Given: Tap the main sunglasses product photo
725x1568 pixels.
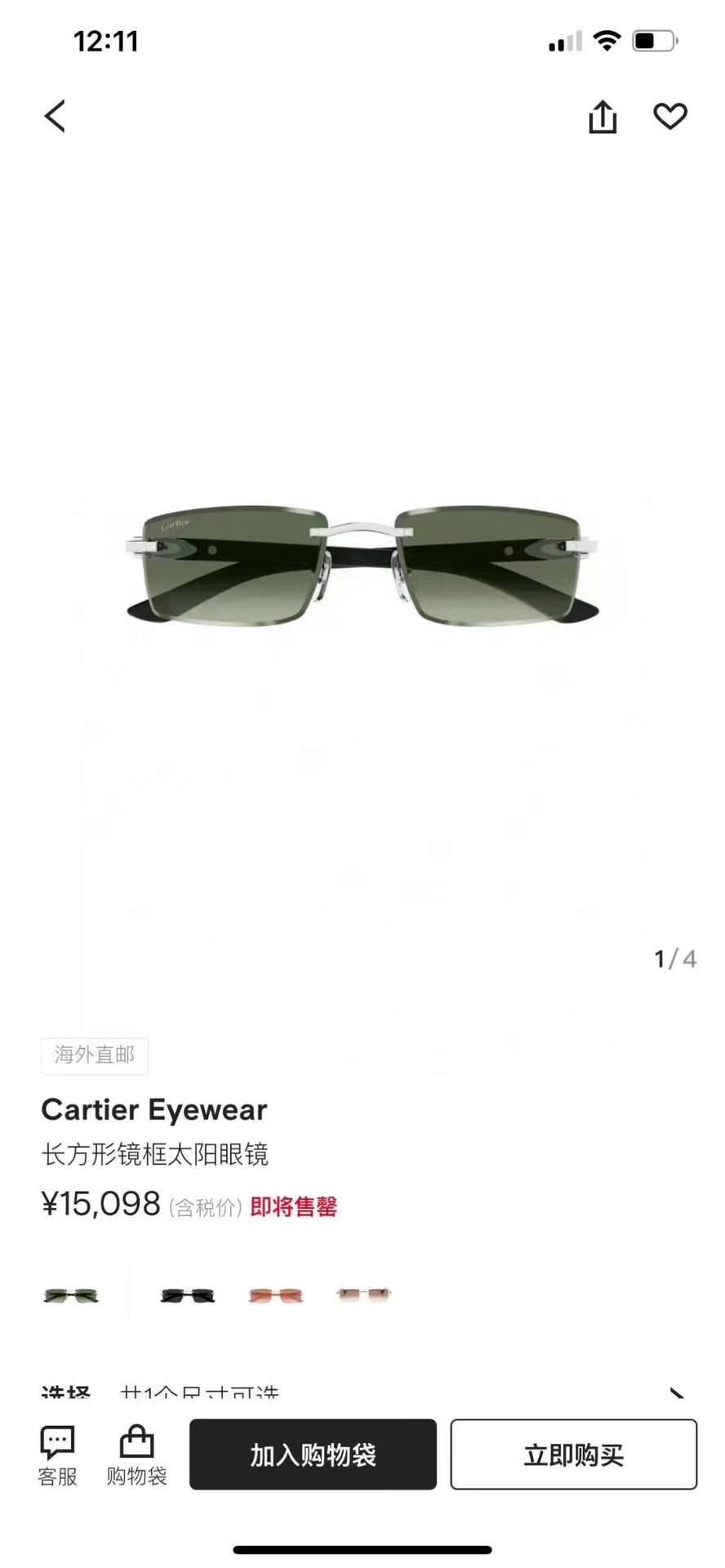Looking at the screenshot, I should click(x=362, y=563).
